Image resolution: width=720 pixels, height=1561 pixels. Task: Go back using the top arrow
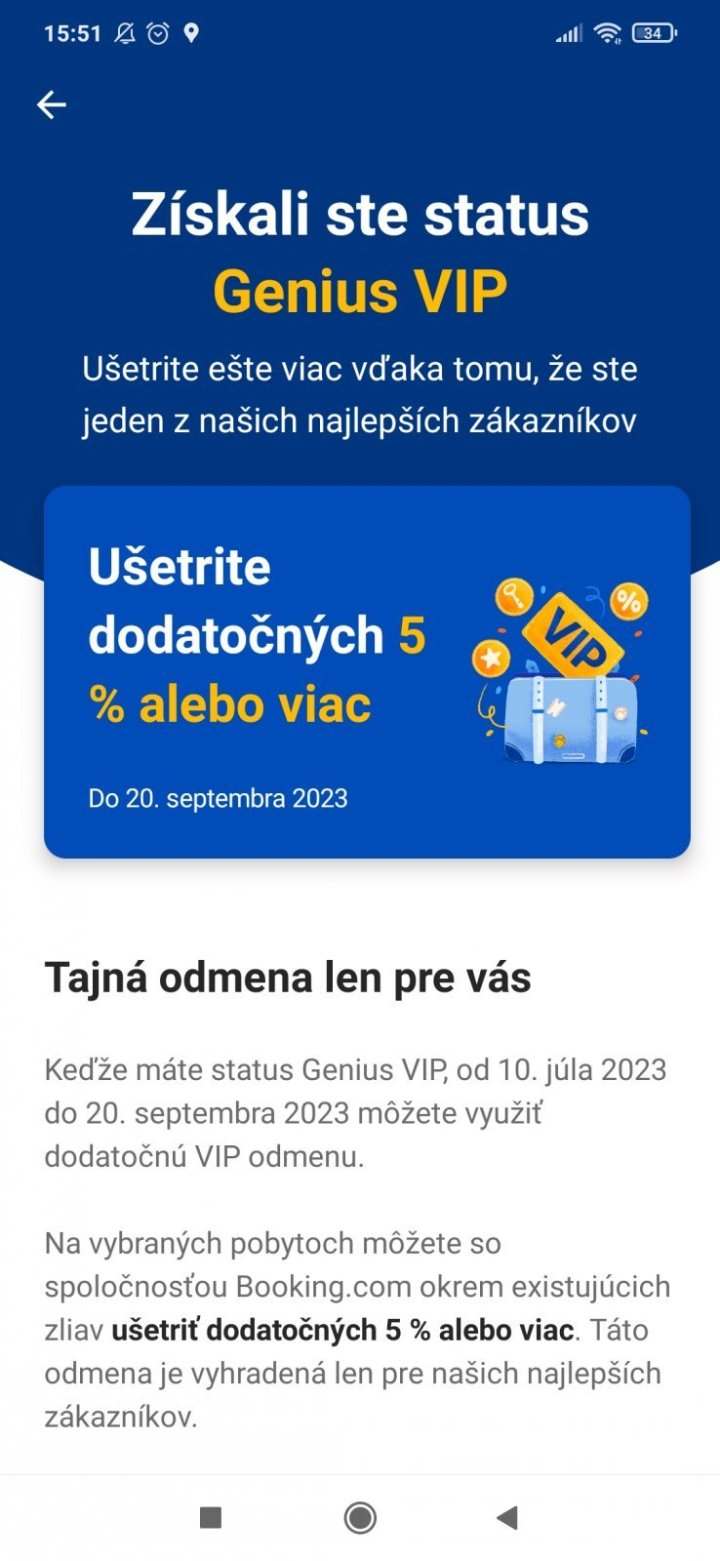pyautogui.click(x=51, y=105)
